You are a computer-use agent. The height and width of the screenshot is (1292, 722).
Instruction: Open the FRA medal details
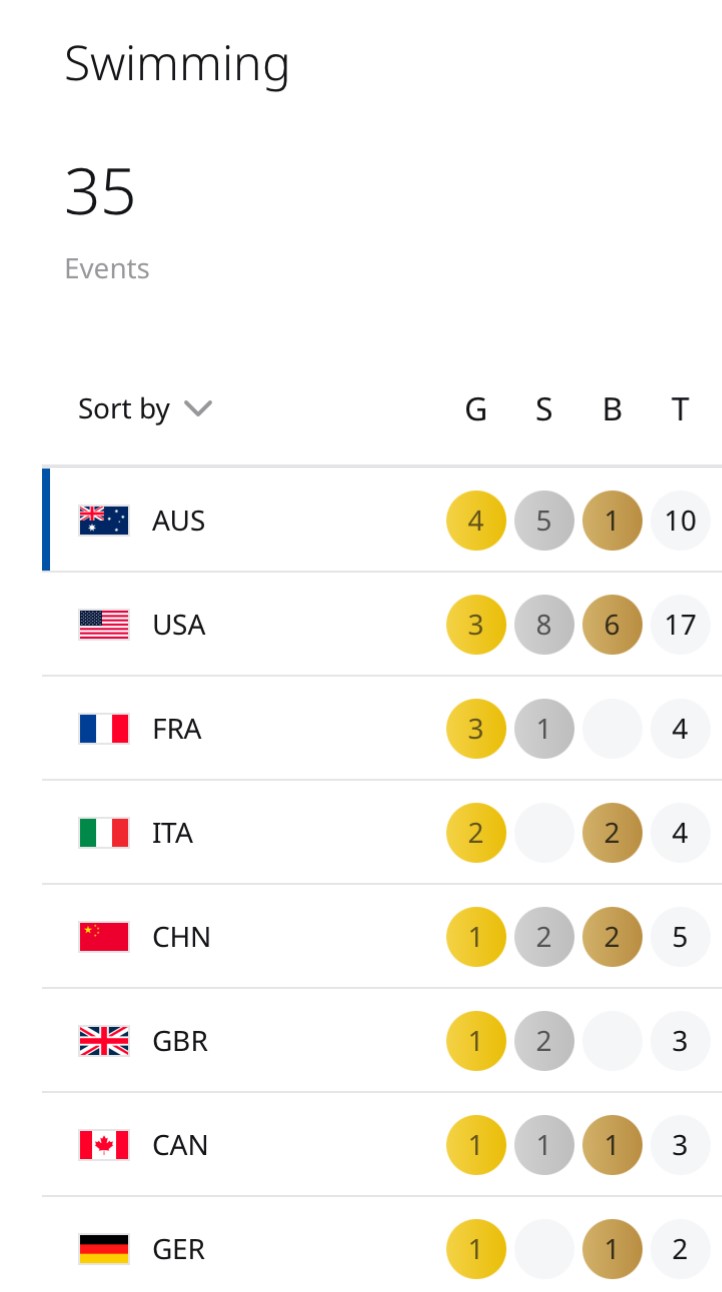(x=382, y=728)
